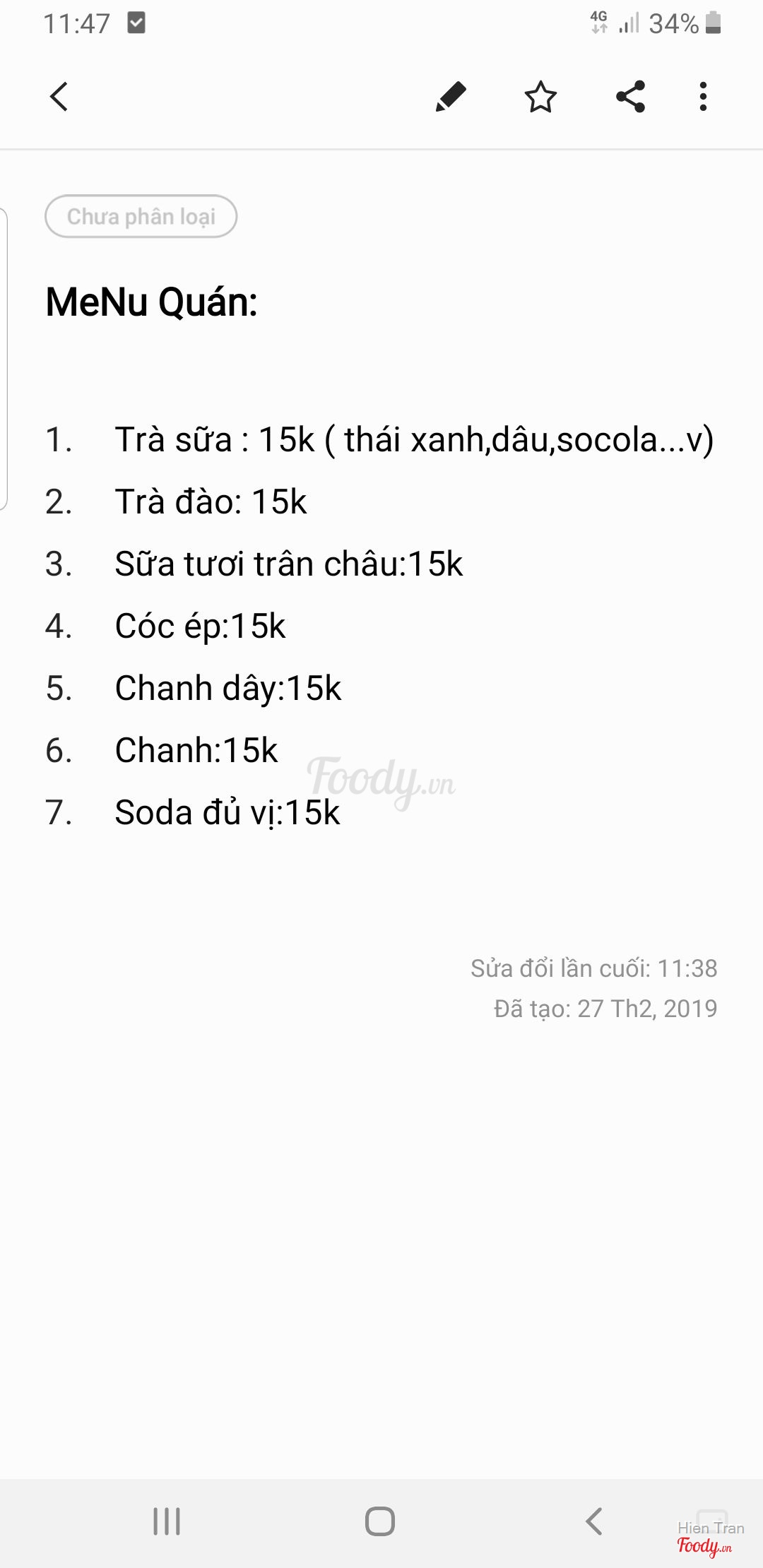Open recent apps from navigation bar
763x1568 pixels.
[167, 1521]
